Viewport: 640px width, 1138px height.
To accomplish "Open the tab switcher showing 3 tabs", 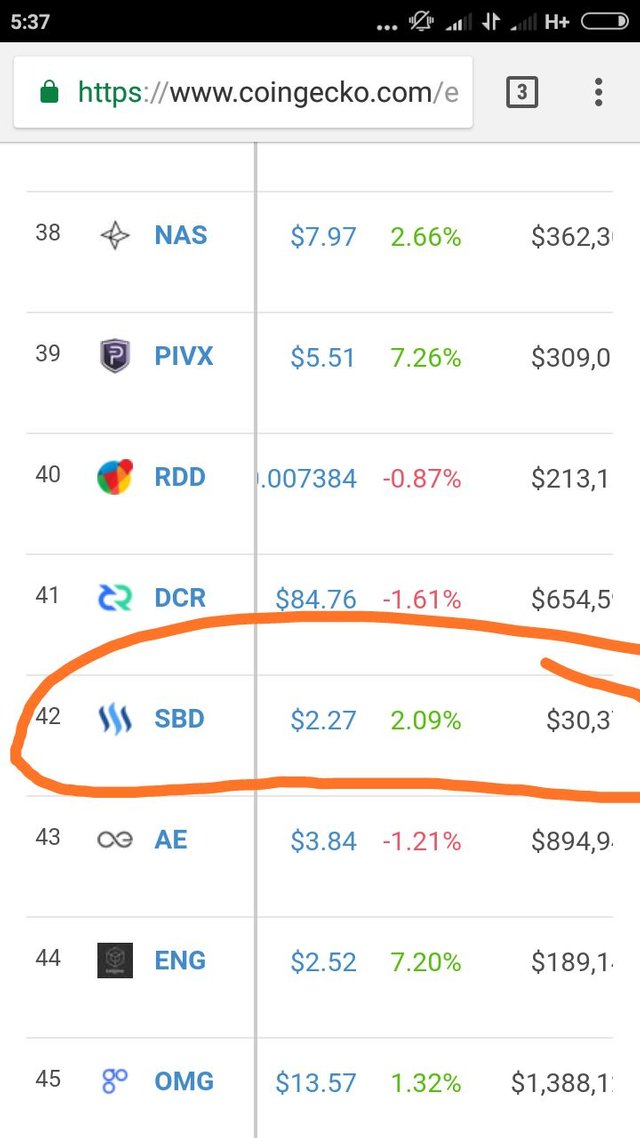I will [522, 92].
